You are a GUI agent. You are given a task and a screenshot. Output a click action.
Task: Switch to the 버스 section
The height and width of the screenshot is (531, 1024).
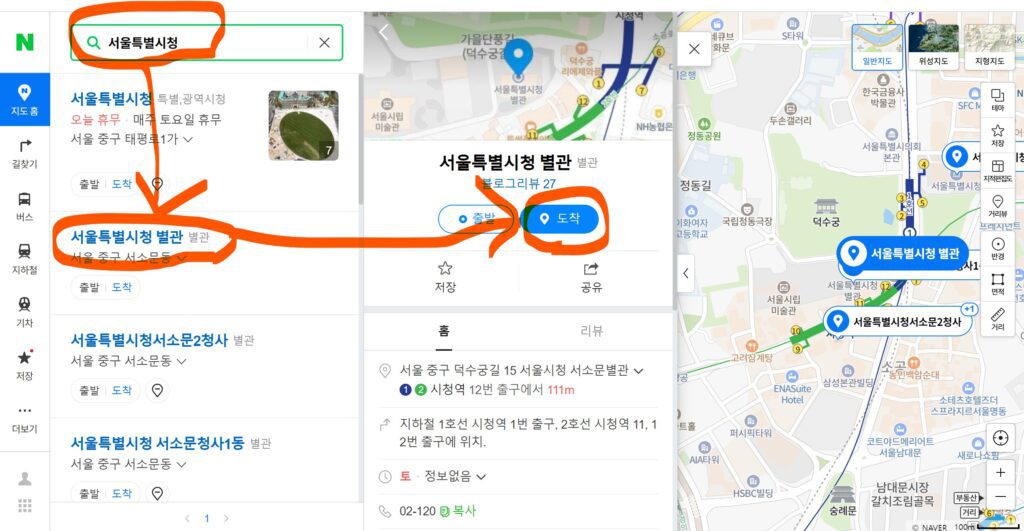pyautogui.click(x=24, y=206)
